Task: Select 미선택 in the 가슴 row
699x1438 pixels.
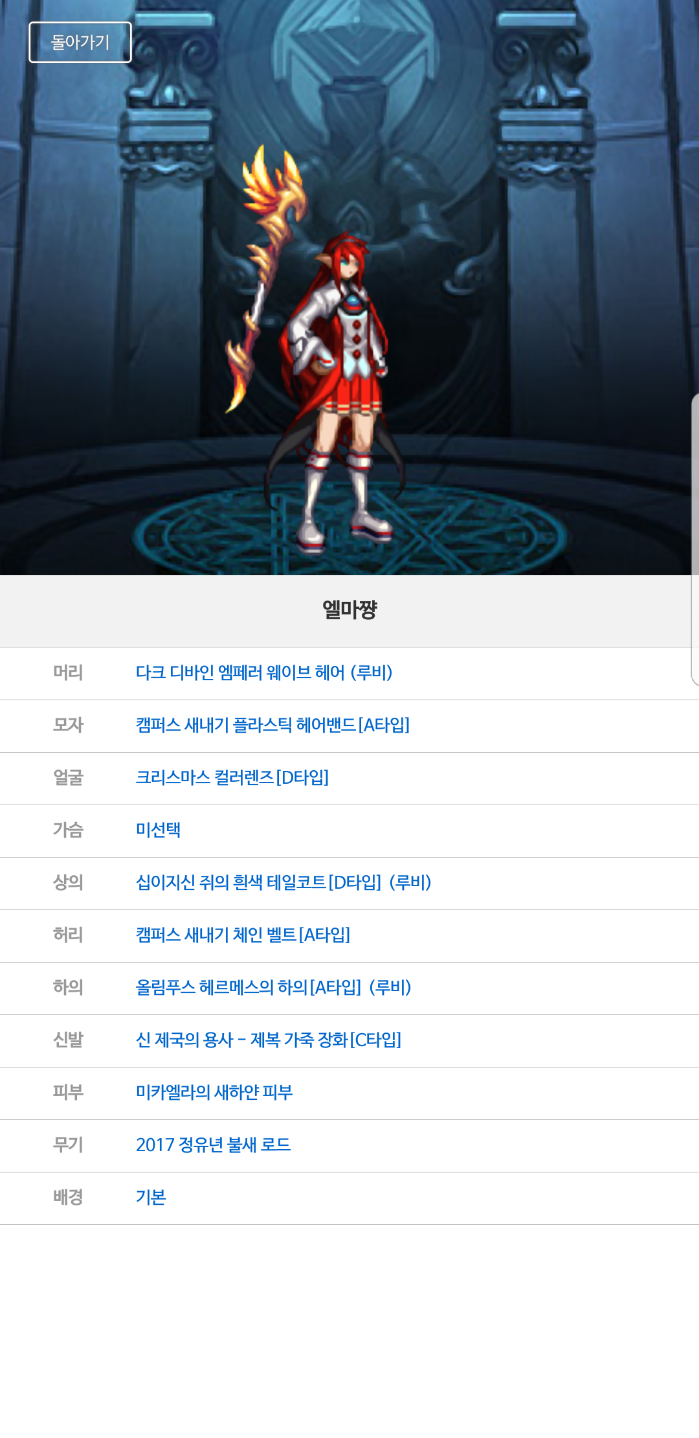Action: click(x=158, y=830)
